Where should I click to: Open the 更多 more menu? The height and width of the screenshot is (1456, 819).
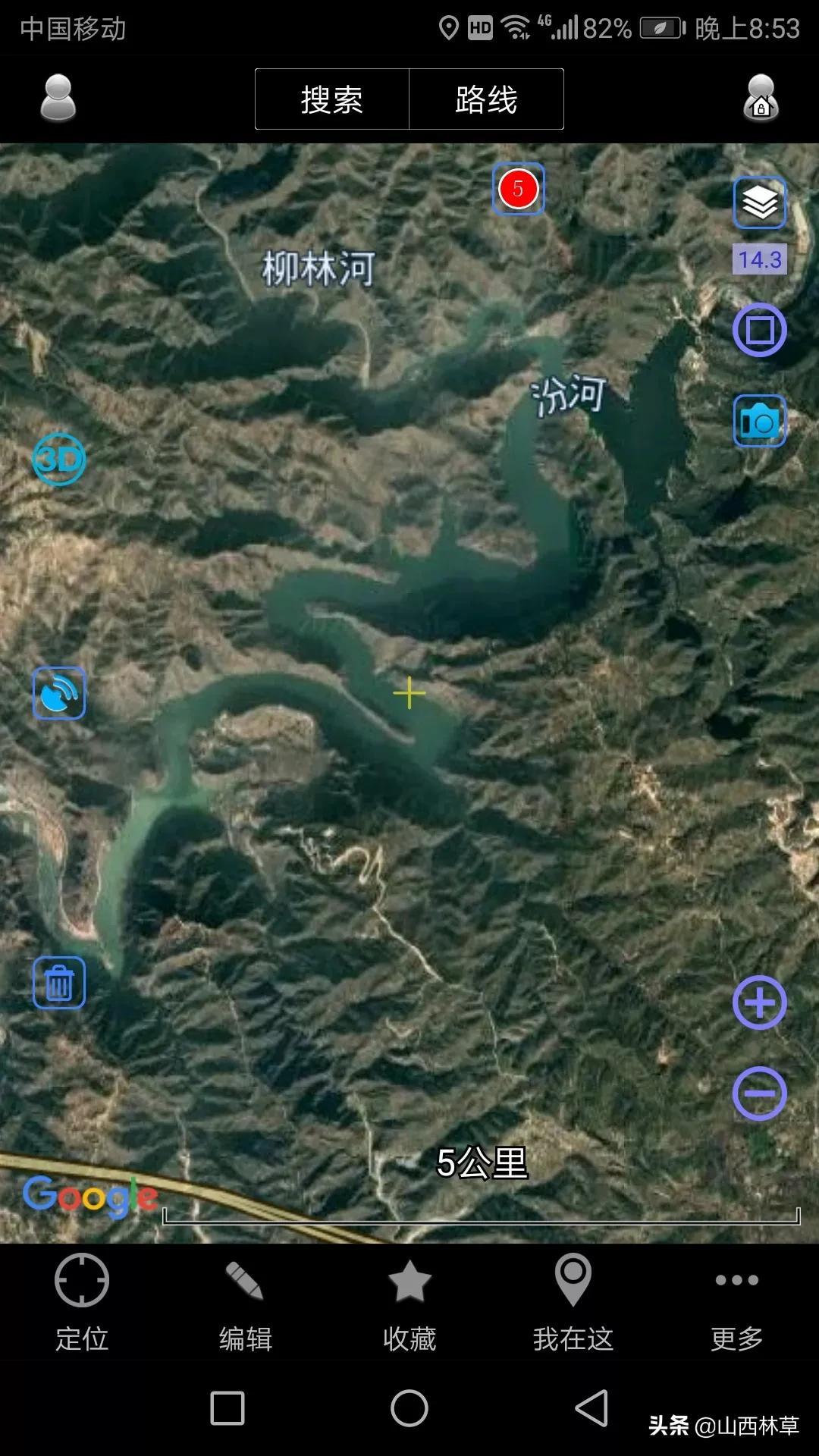pyautogui.click(x=737, y=1304)
